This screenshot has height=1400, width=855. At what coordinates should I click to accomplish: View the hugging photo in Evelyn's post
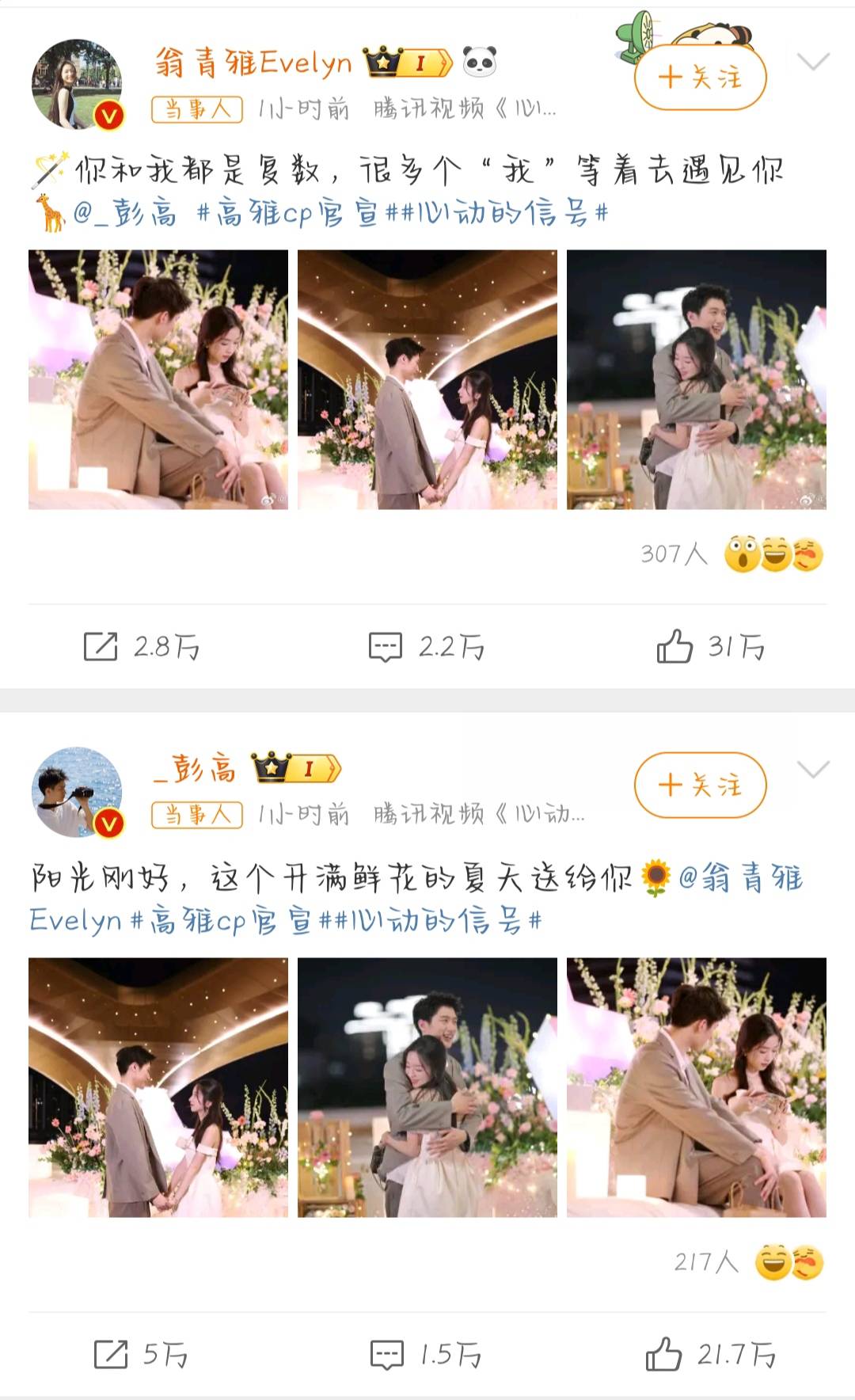(696, 379)
